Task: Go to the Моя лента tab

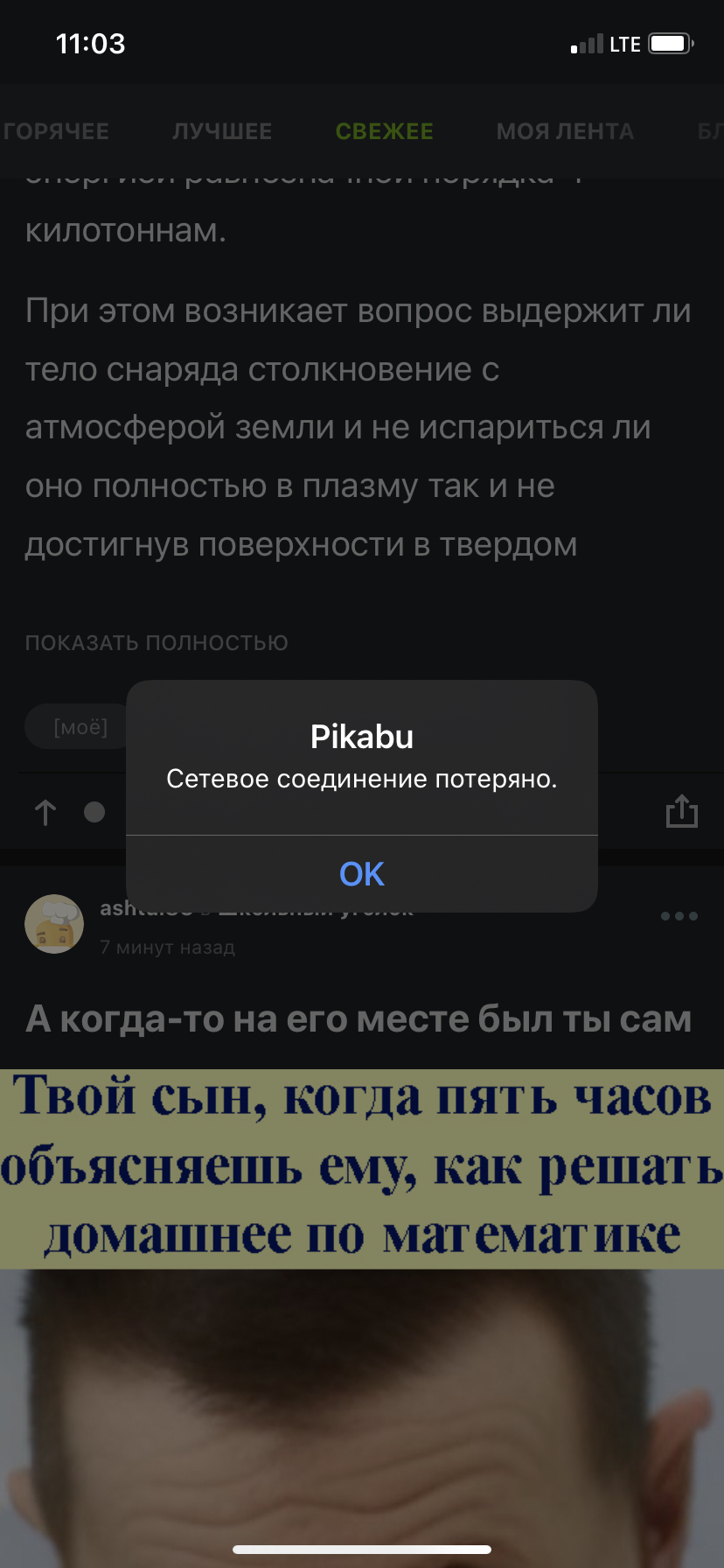Action: pos(565,131)
